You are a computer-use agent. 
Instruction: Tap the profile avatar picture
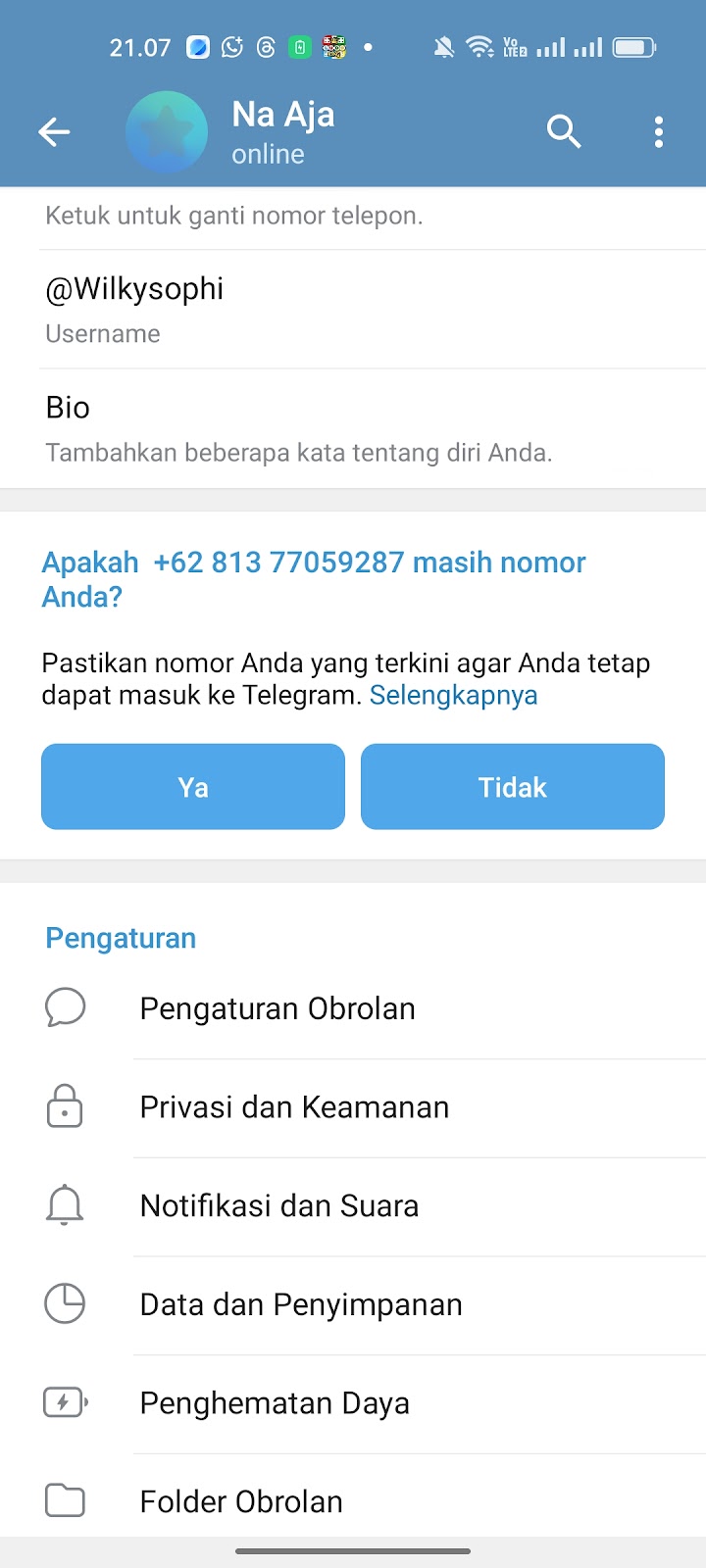pyautogui.click(x=167, y=132)
